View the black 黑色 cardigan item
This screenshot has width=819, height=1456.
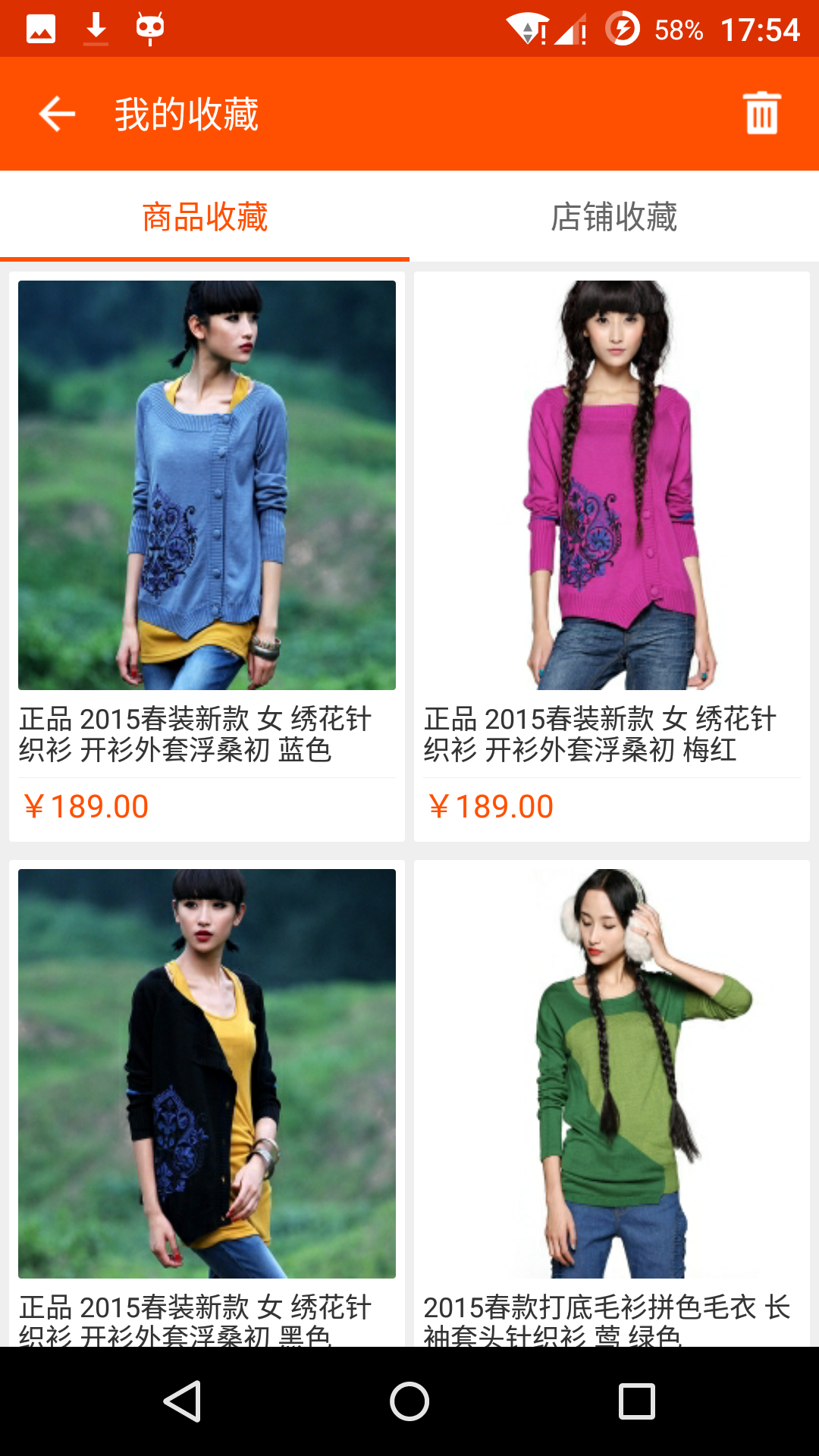[x=207, y=1103]
